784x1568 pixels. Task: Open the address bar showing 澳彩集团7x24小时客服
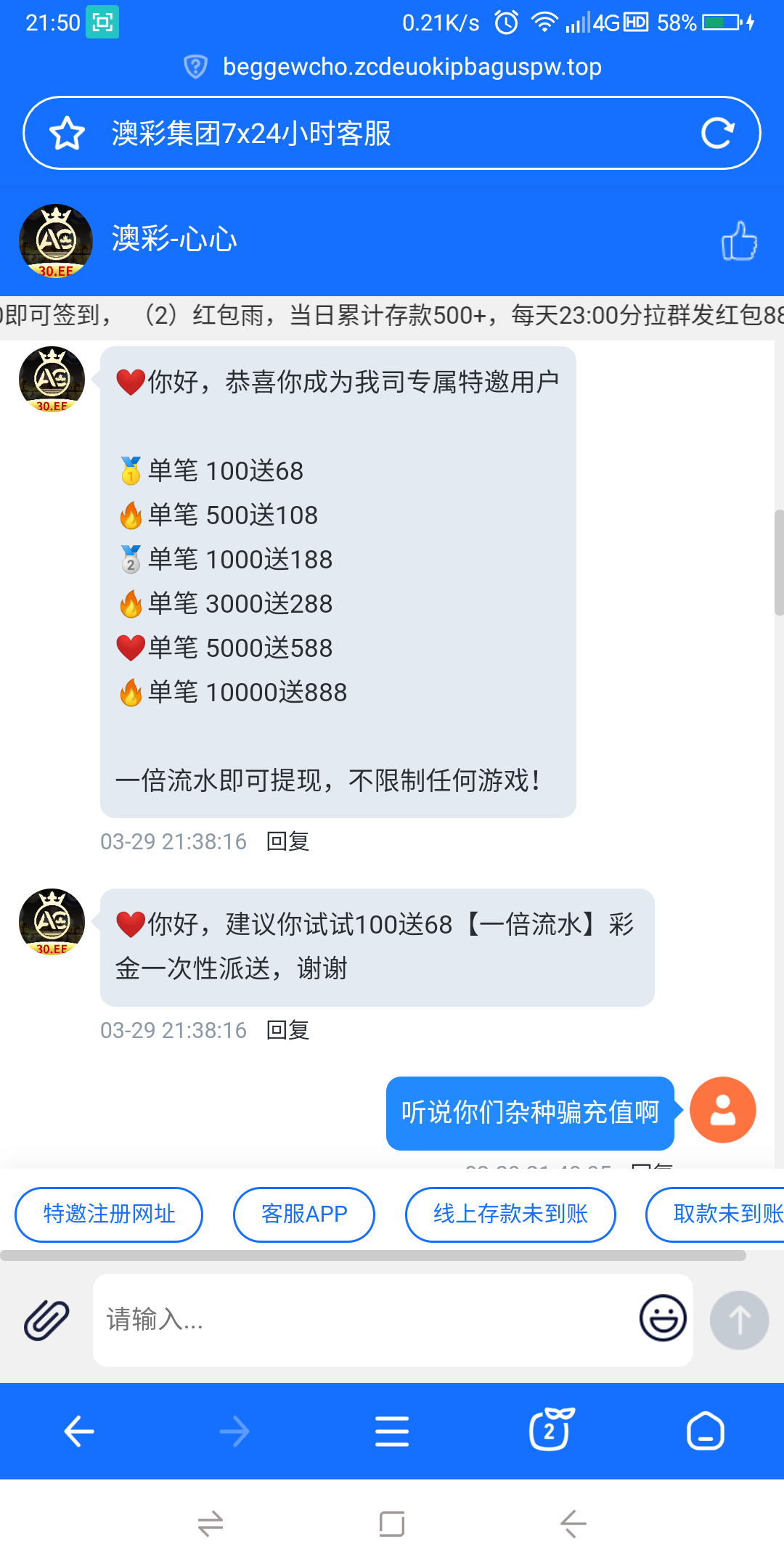392,134
